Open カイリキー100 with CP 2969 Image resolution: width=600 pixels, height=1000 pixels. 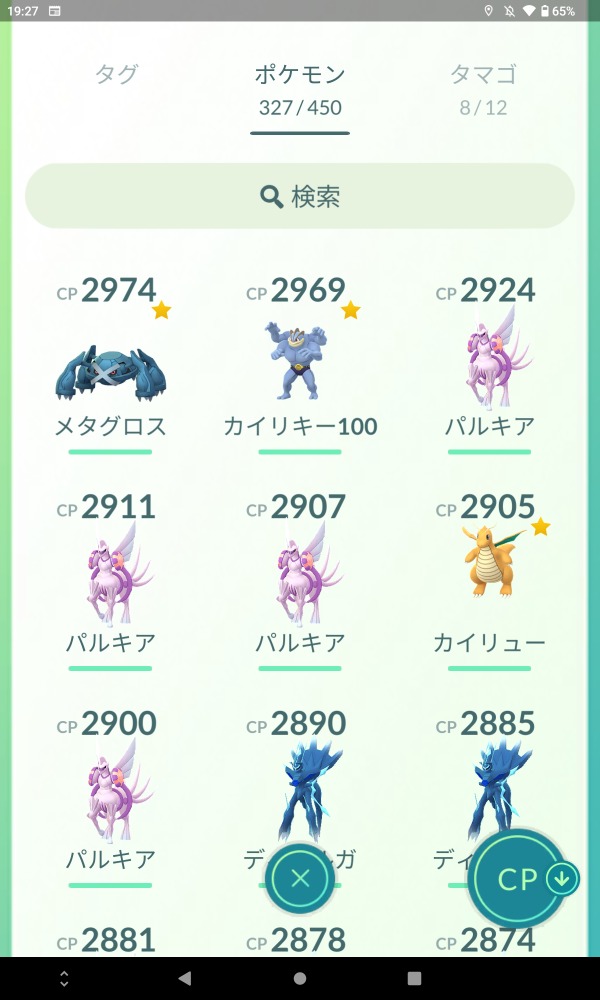300,366
